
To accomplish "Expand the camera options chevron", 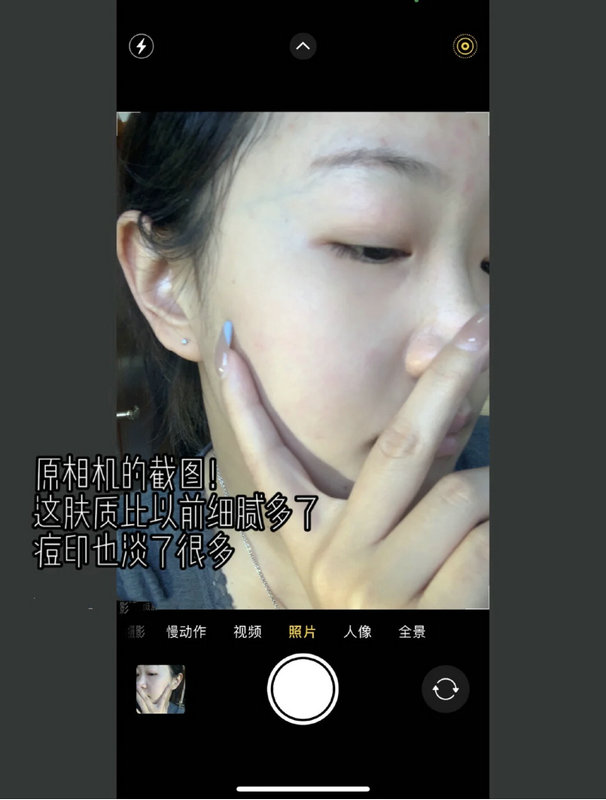I will click(x=303, y=46).
